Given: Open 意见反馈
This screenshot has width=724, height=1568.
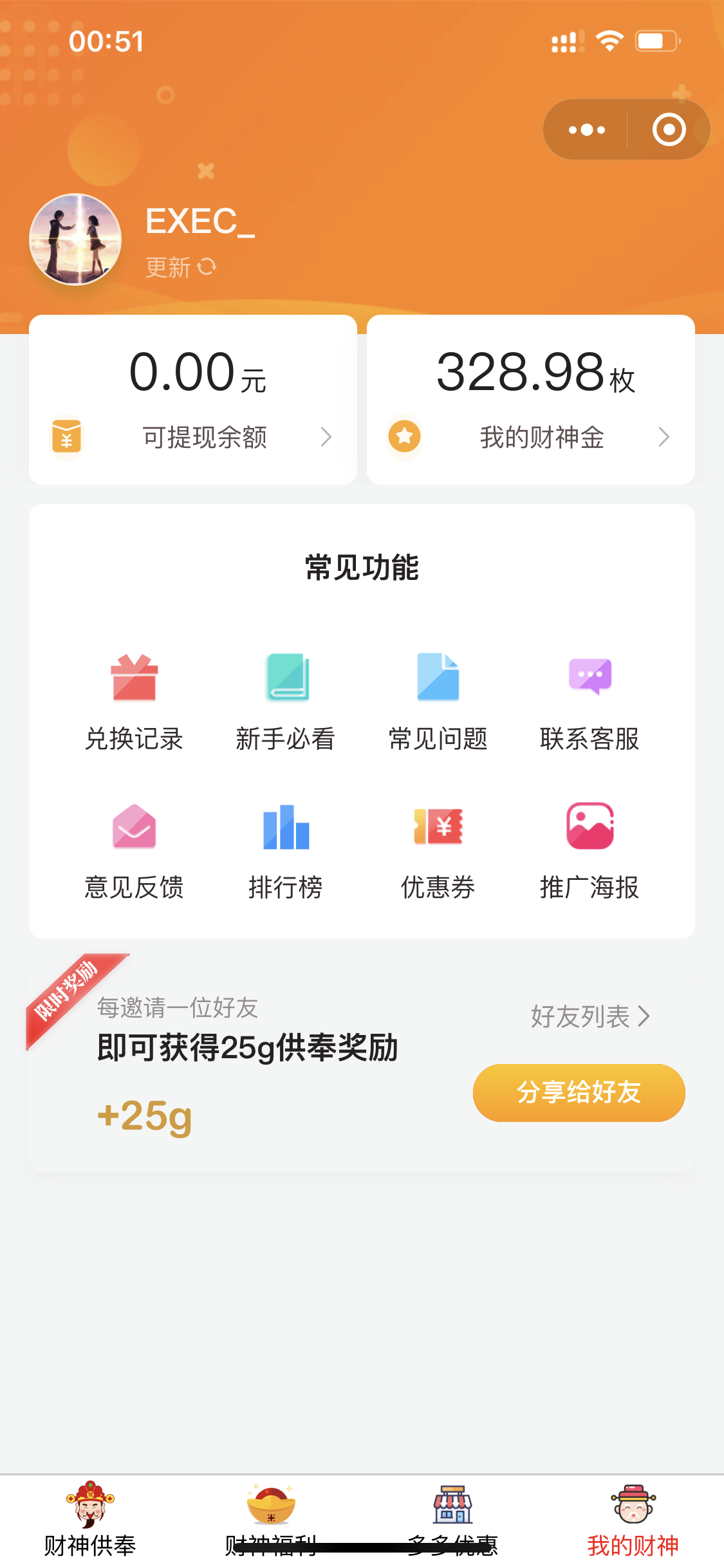Looking at the screenshot, I should (135, 852).
